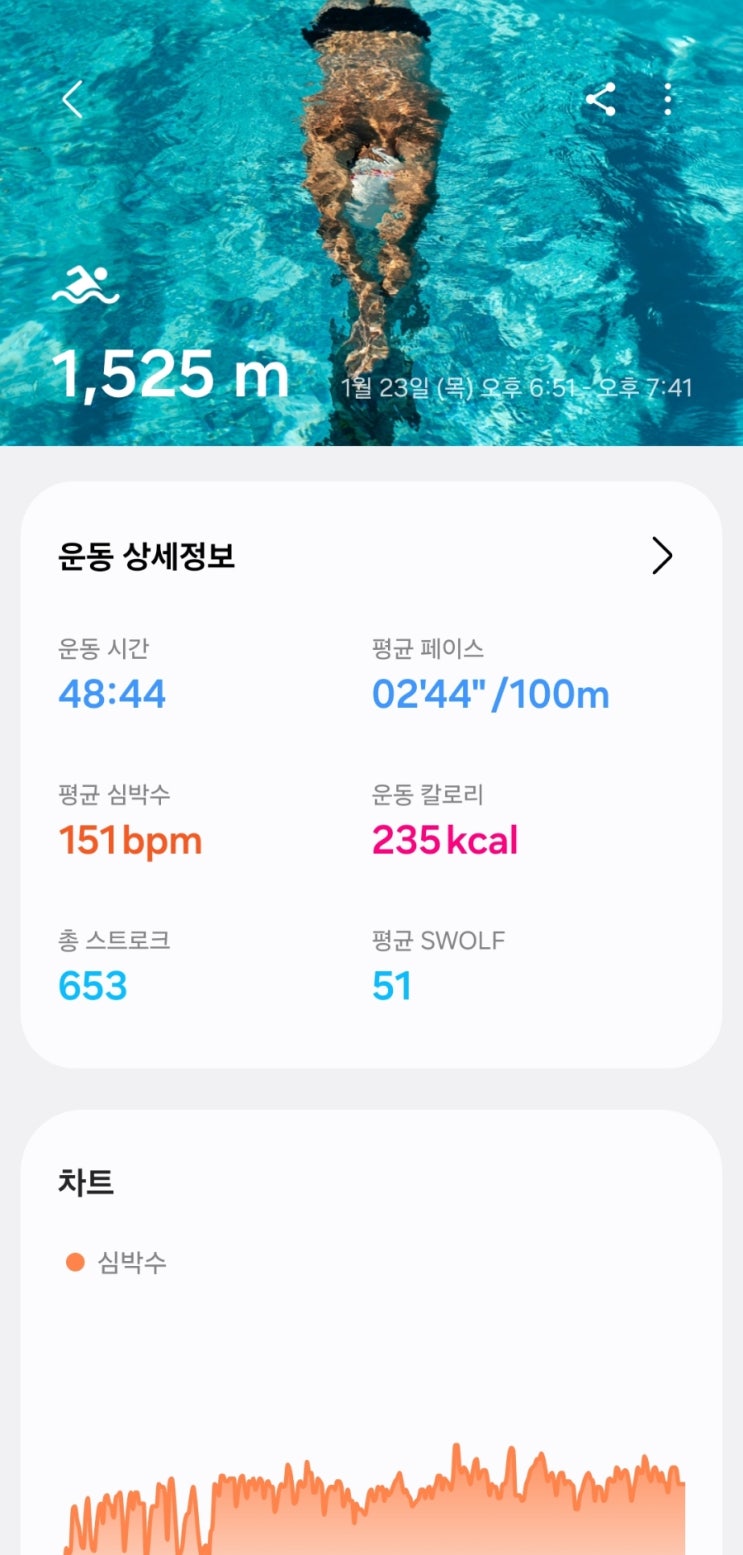The width and height of the screenshot is (743, 1555).
Task: Open the three-dot overflow menu
Action: tap(667, 99)
